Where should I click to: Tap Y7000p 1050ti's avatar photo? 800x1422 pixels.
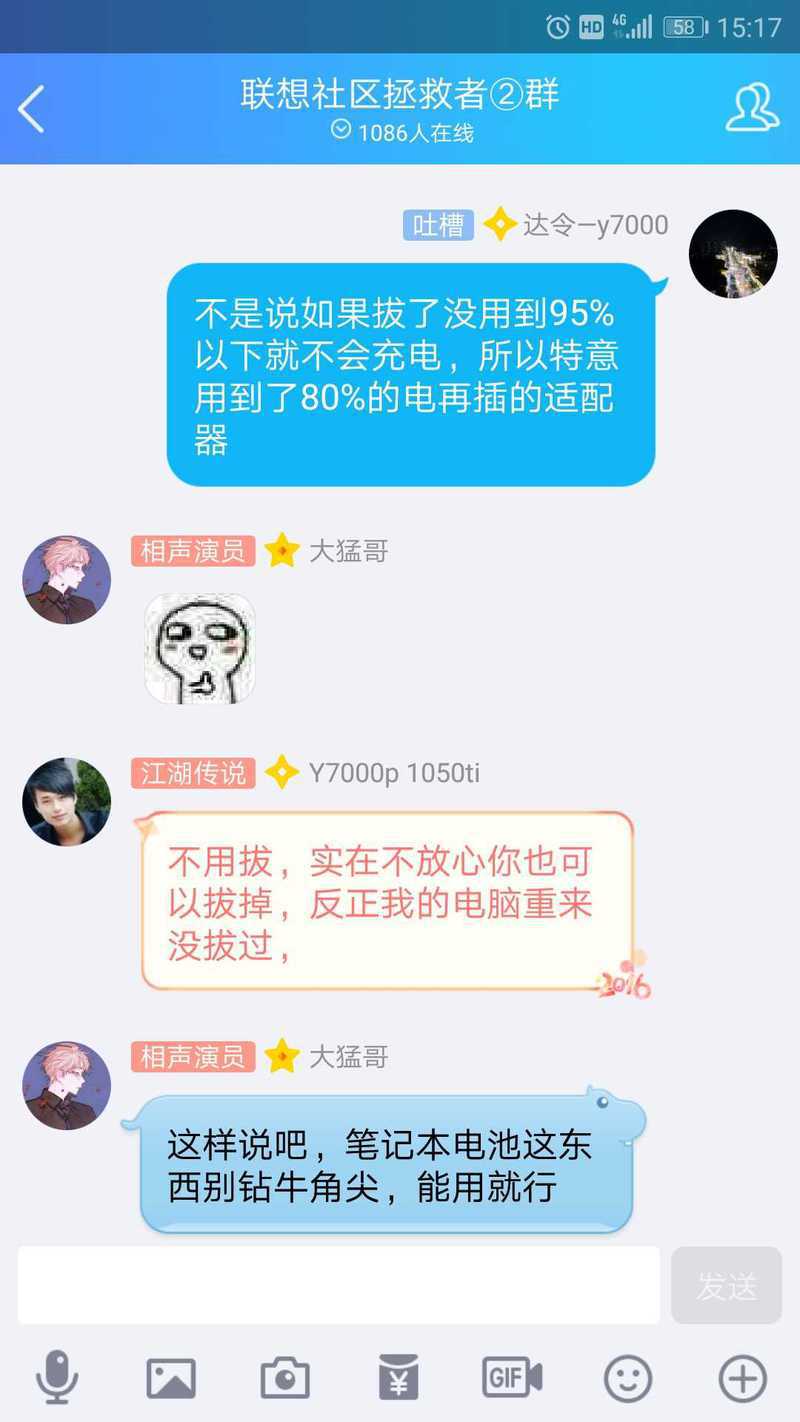[x=67, y=802]
